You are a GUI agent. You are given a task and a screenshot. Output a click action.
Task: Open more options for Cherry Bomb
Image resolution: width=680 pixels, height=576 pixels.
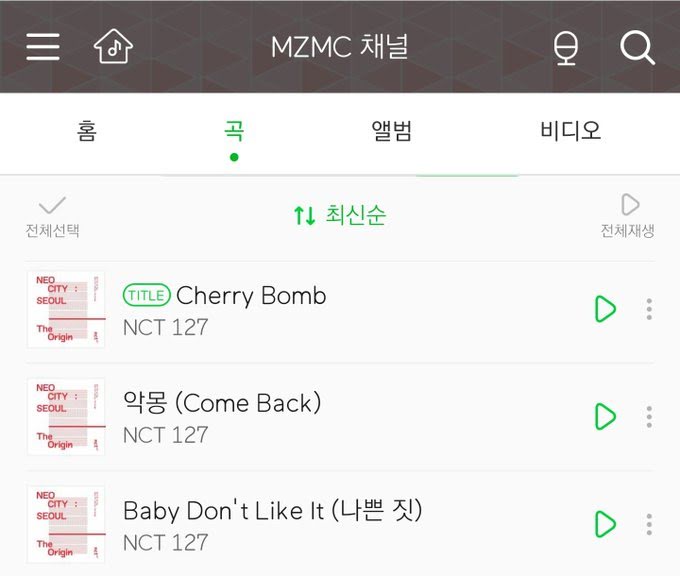pyautogui.click(x=649, y=309)
